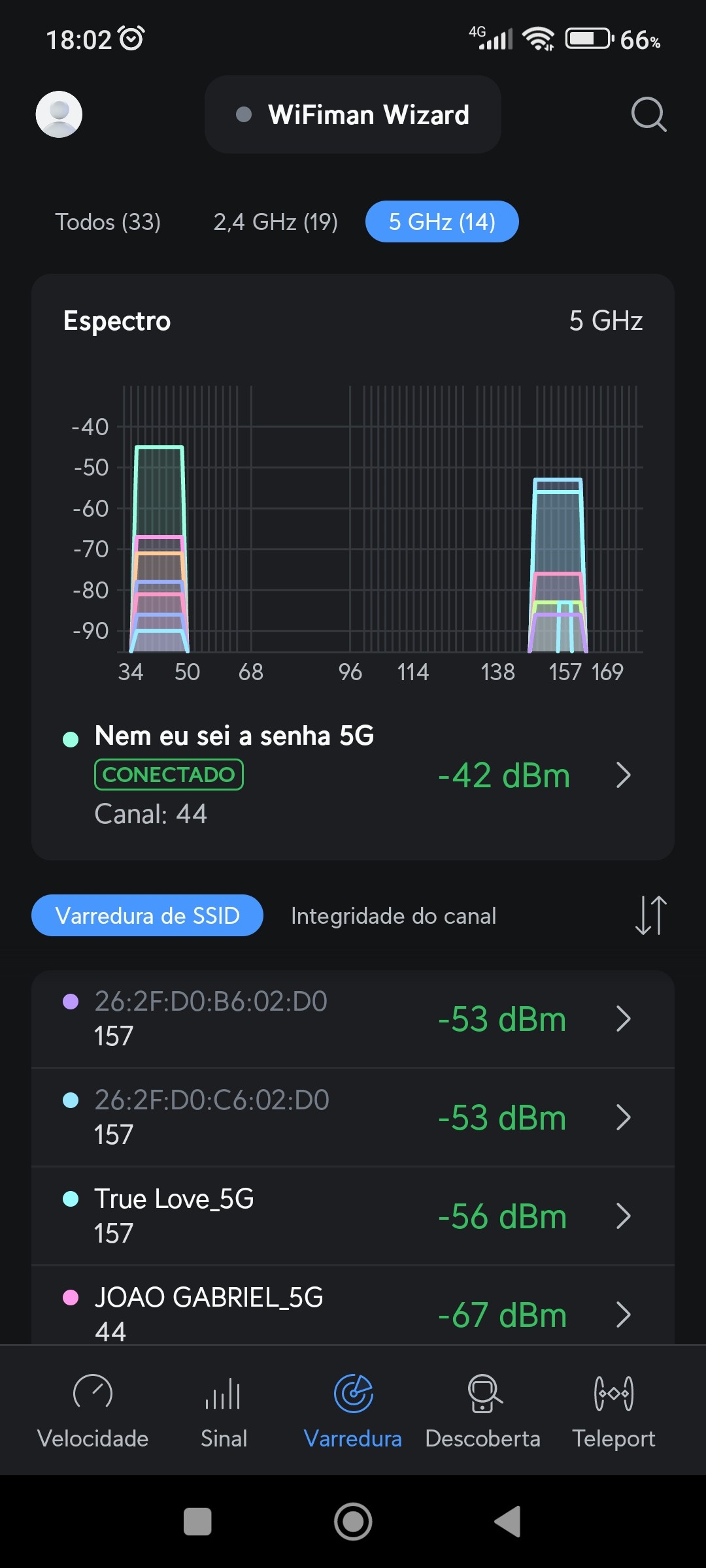
Task: Select the 2,4 GHz (19) filter
Action: [275, 222]
